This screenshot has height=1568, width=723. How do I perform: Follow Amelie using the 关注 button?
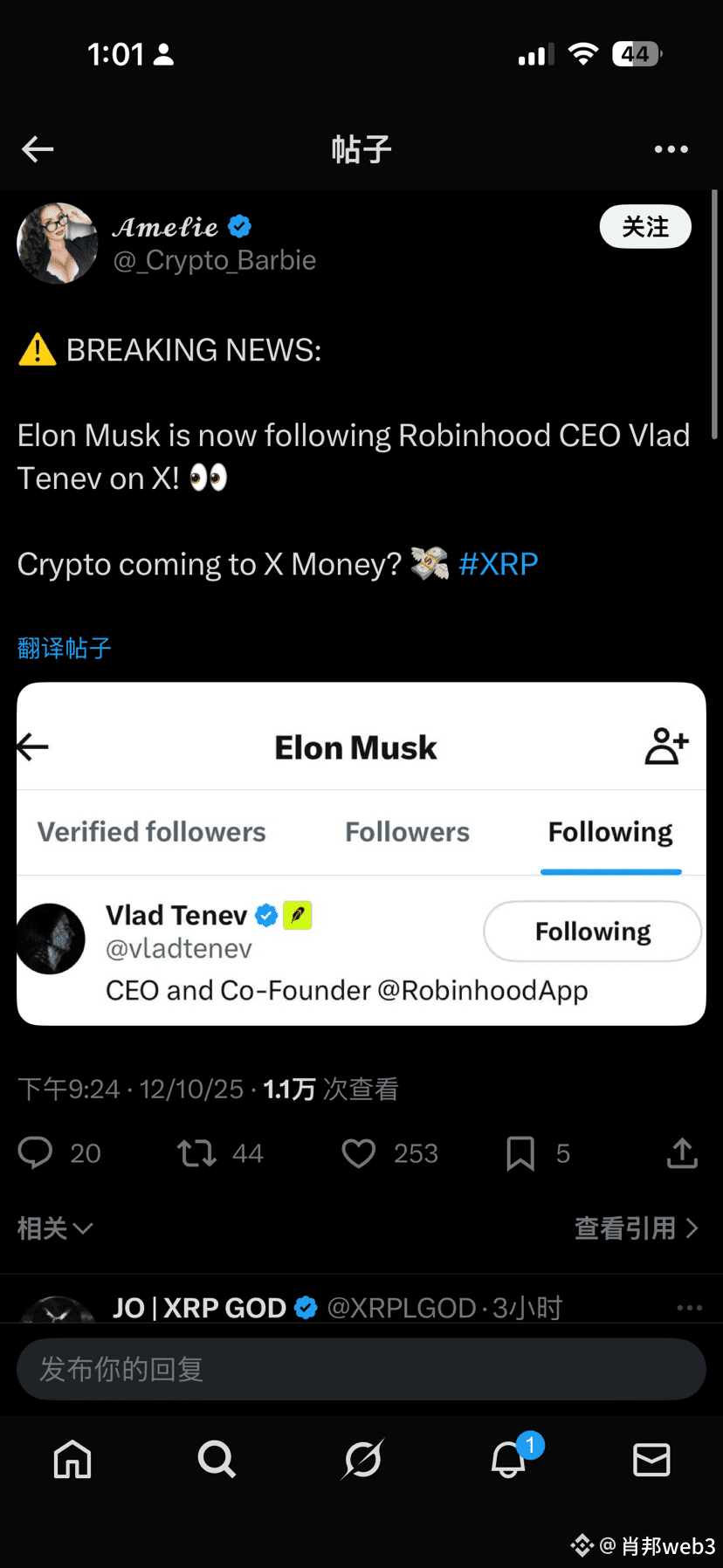pyautogui.click(x=645, y=226)
